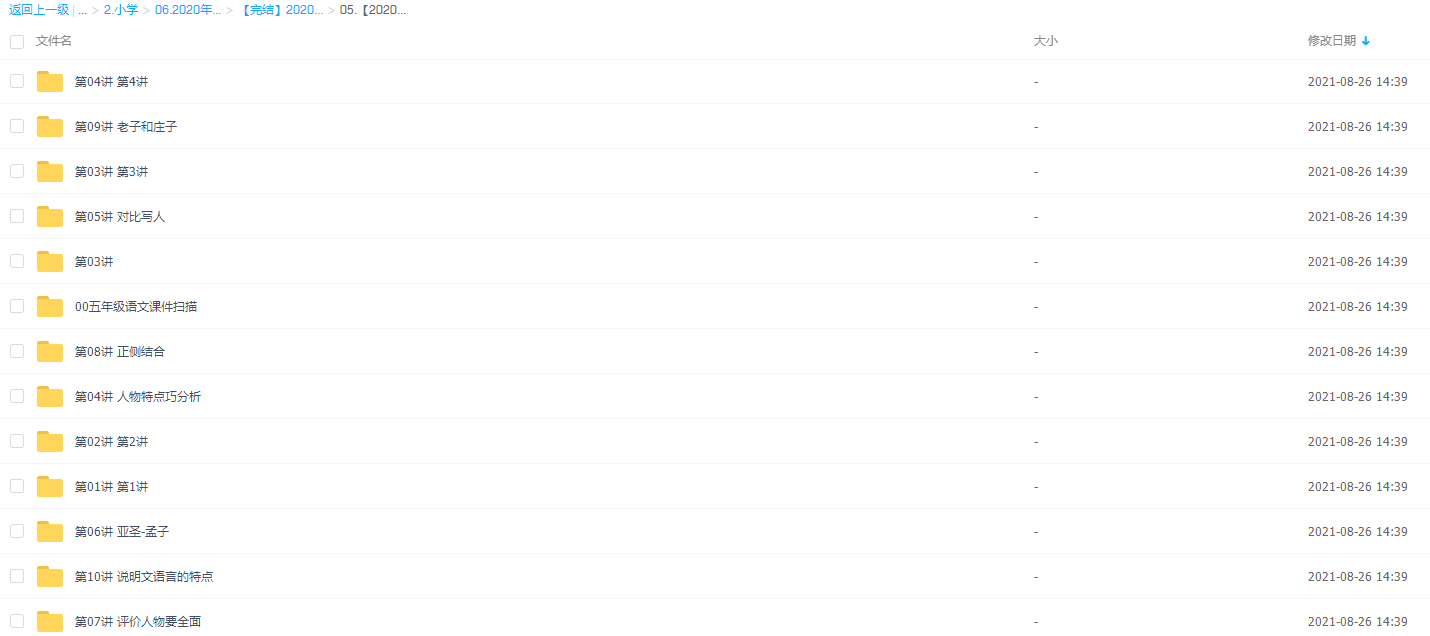Open folder 第04讲 第4讲
Image resolution: width=1430 pixels, height=636 pixels.
pyautogui.click(x=111, y=82)
